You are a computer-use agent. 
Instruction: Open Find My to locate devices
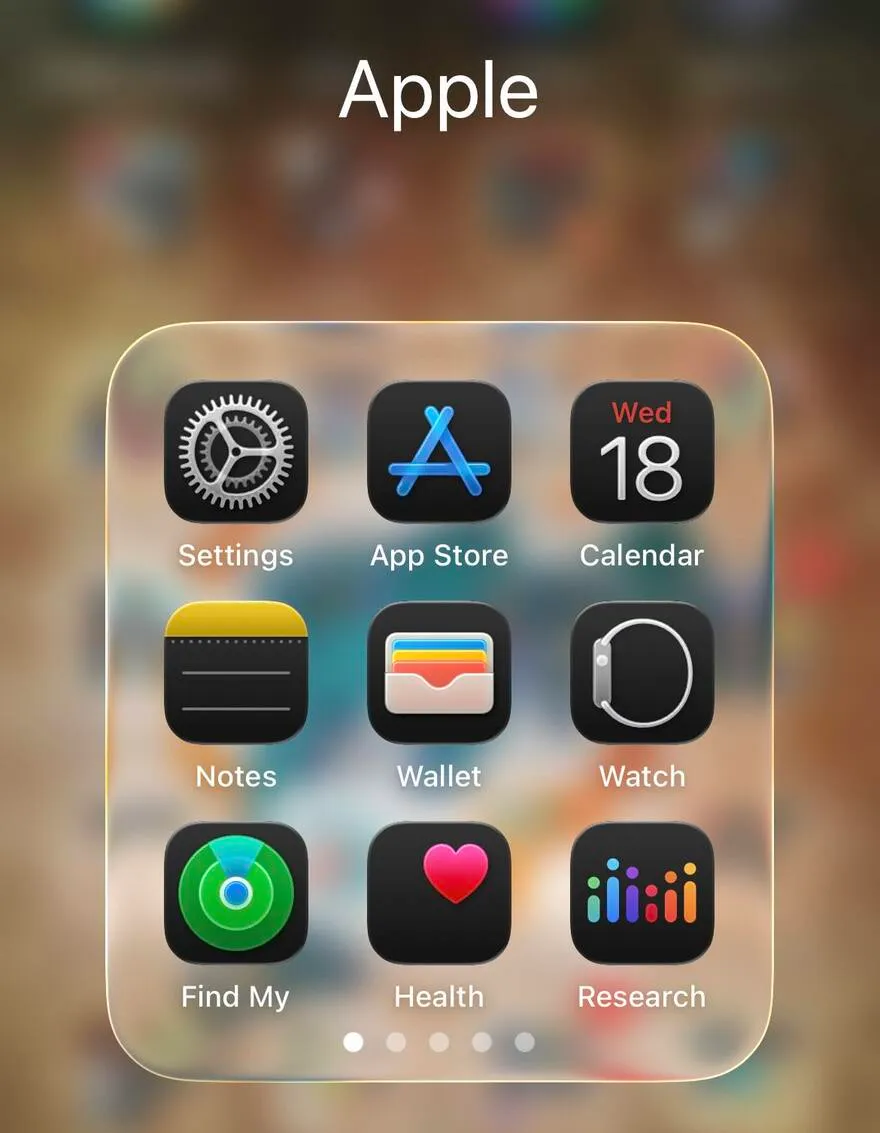pos(235,891)
